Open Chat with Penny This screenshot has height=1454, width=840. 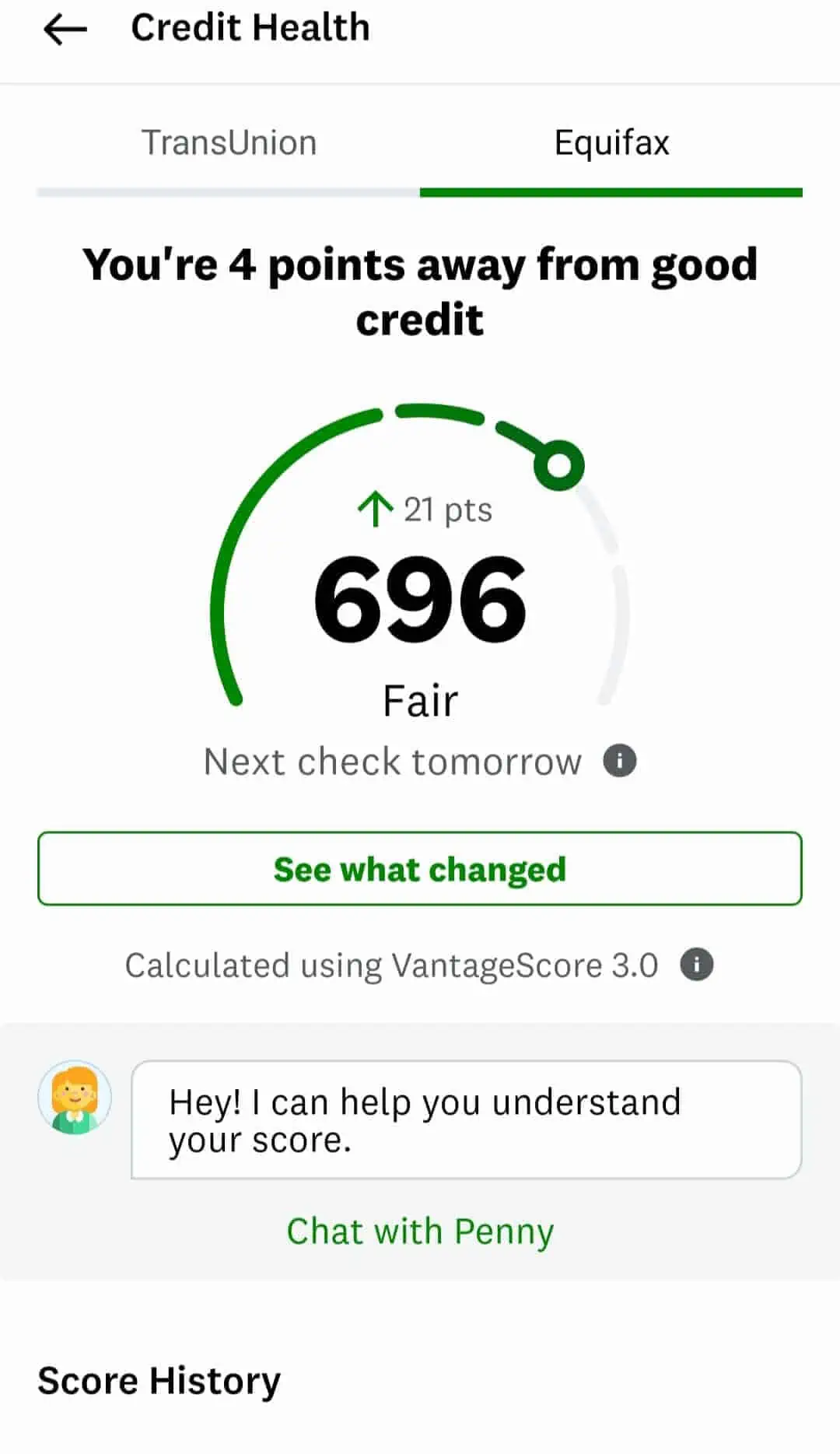[x=420, y=1232]
